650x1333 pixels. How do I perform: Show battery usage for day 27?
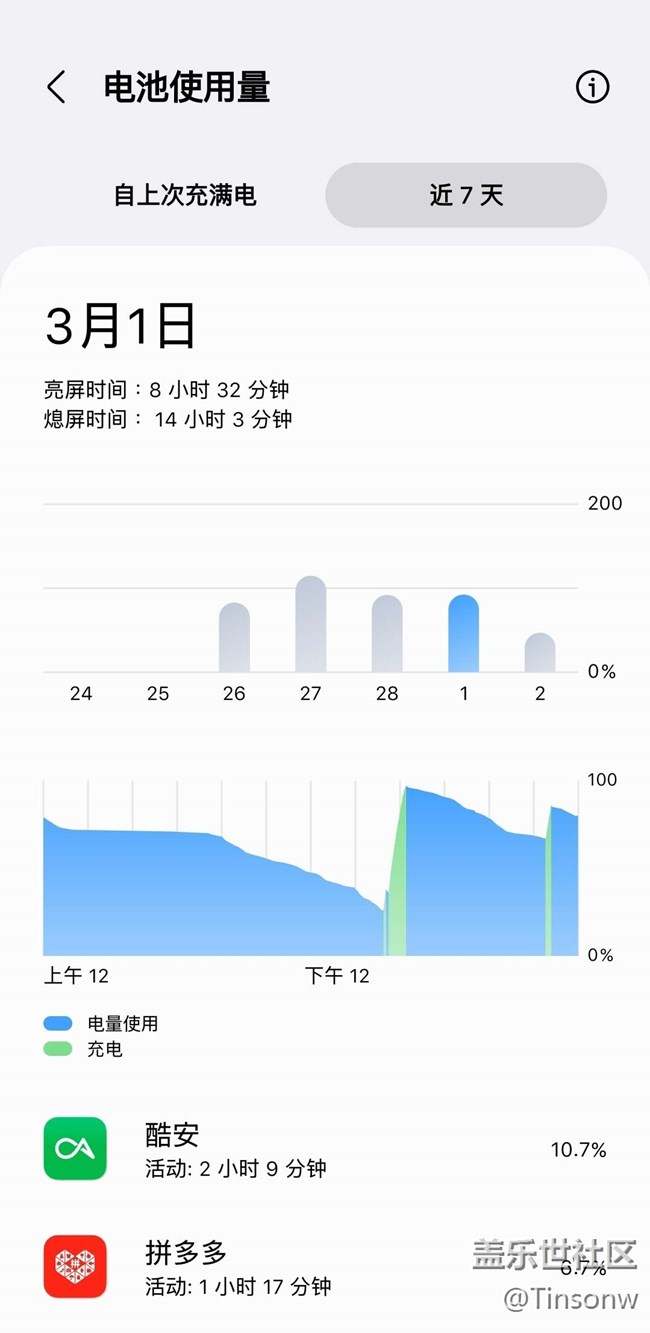pos(311,625)
